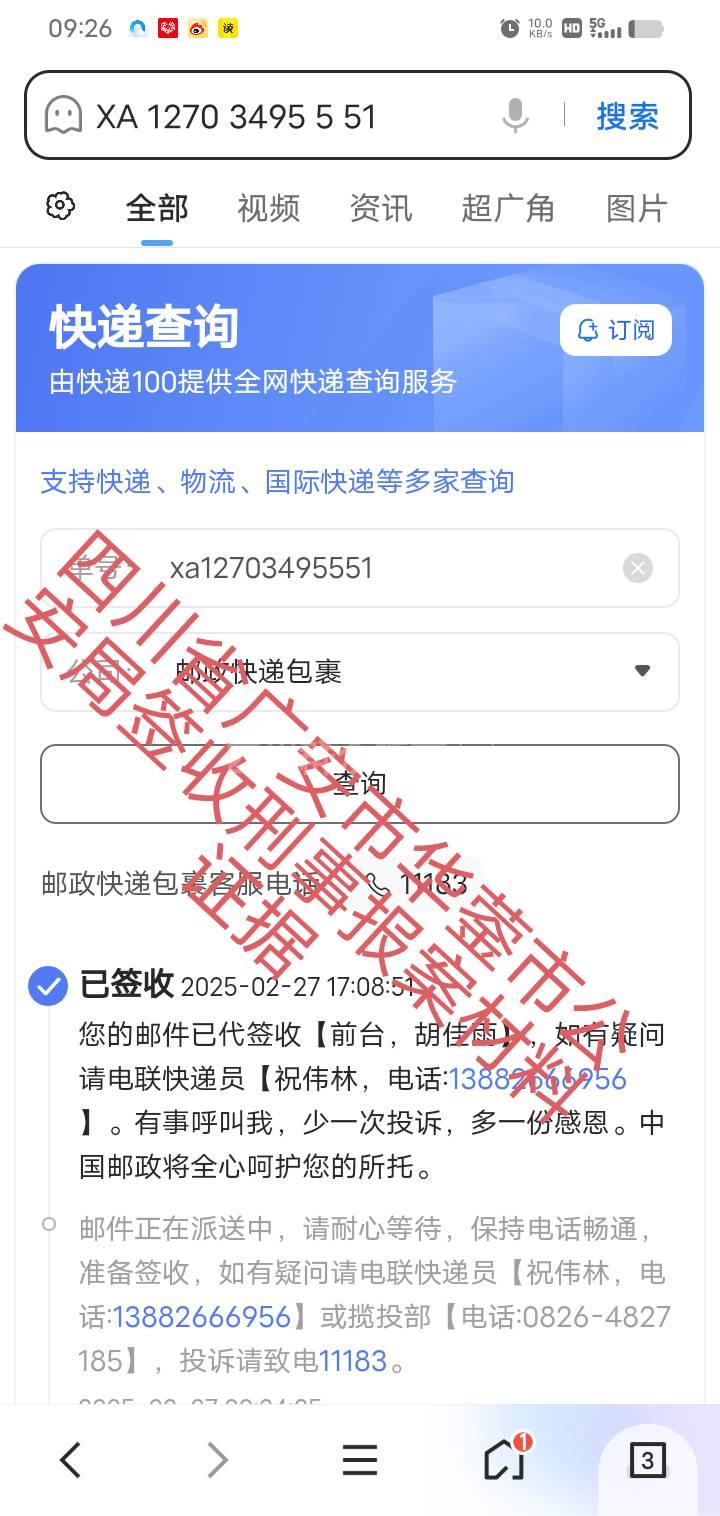720x1516 pixels.
Task: Go back in browser
Action: coord(70,1461)
